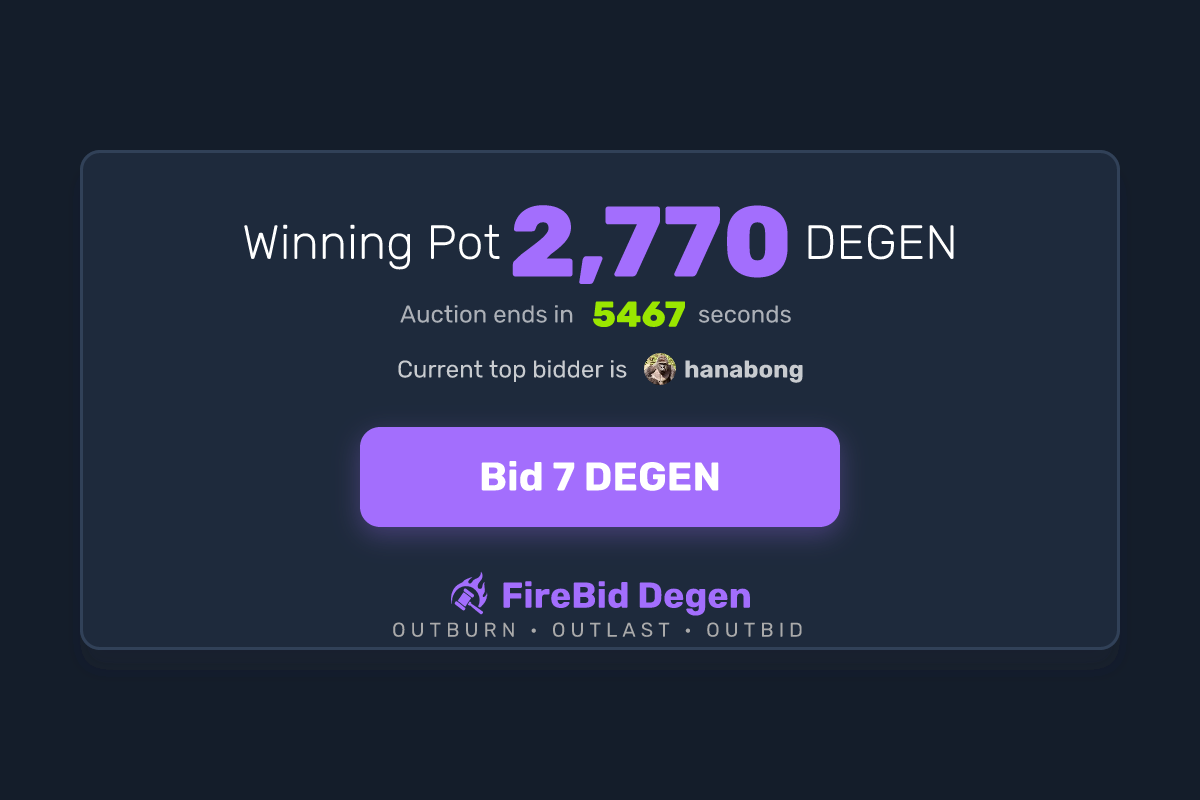Screen dimensions: 1200x800
Task: Place a bid of 7 DEGEN
Action: point(599,477)
